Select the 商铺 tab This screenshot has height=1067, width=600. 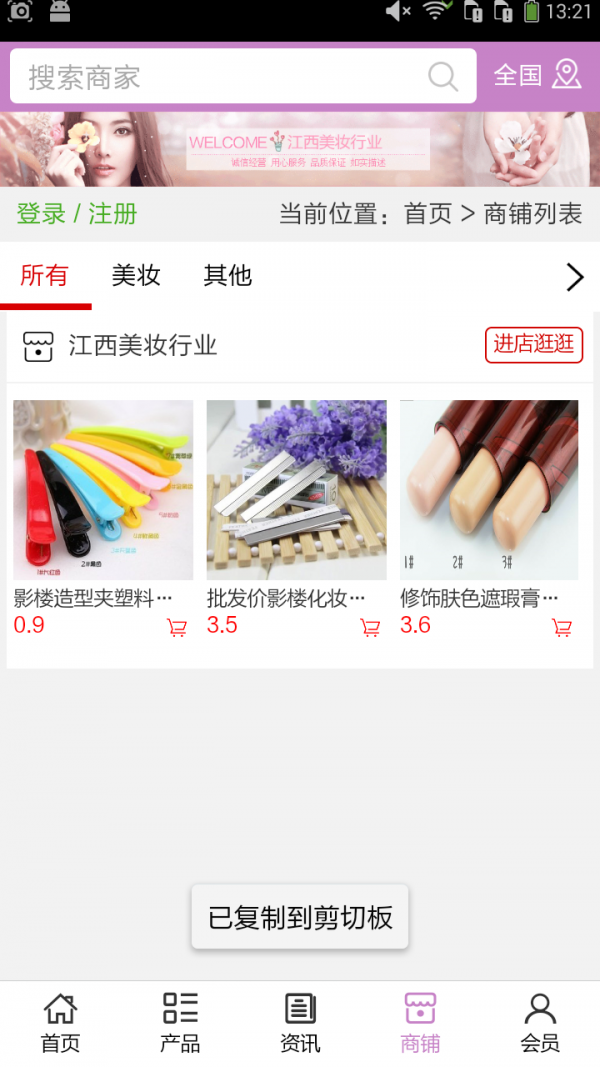point(420,1023)
